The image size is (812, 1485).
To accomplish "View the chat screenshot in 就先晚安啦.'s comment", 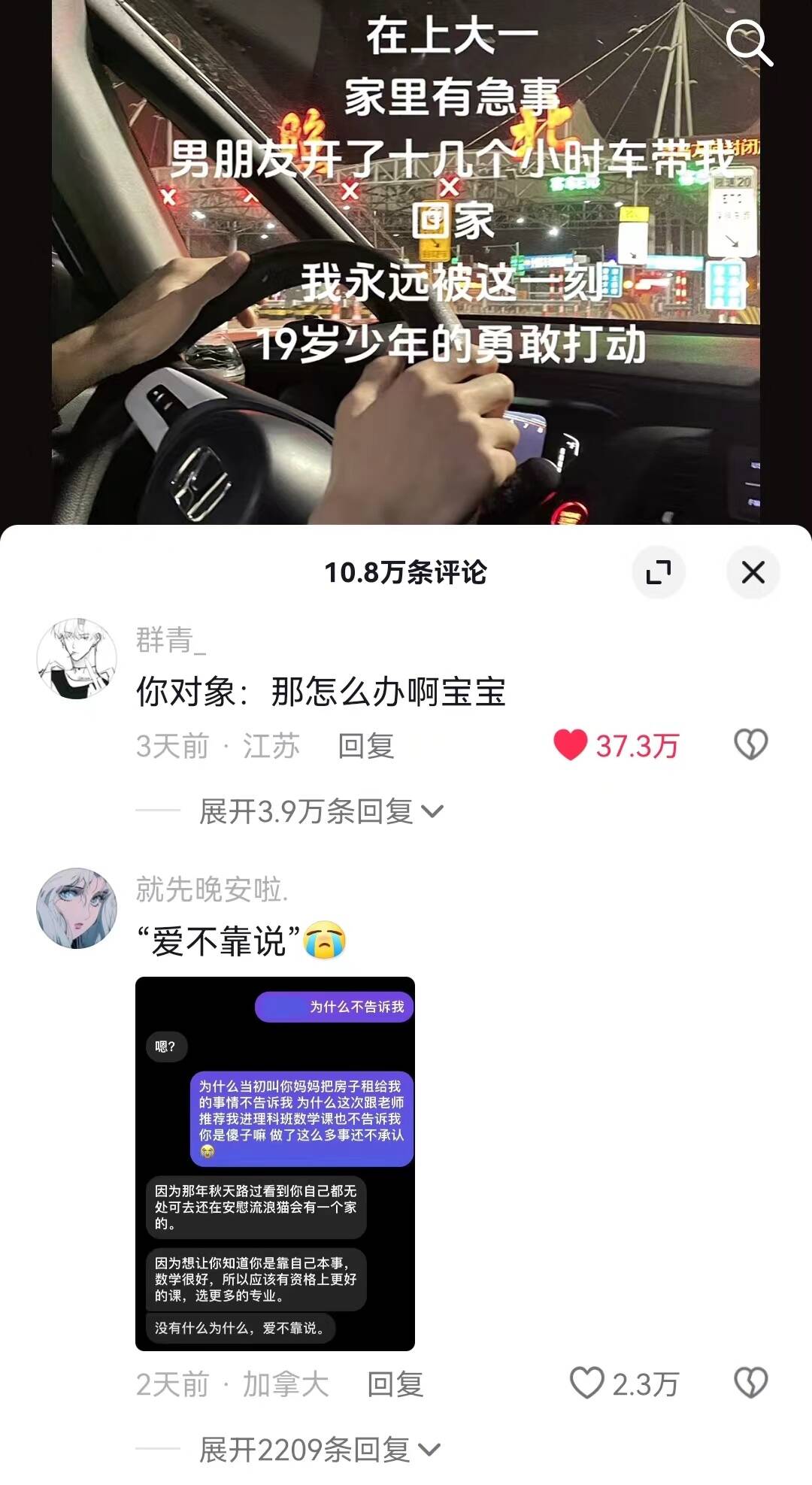I will (275, 1163).
